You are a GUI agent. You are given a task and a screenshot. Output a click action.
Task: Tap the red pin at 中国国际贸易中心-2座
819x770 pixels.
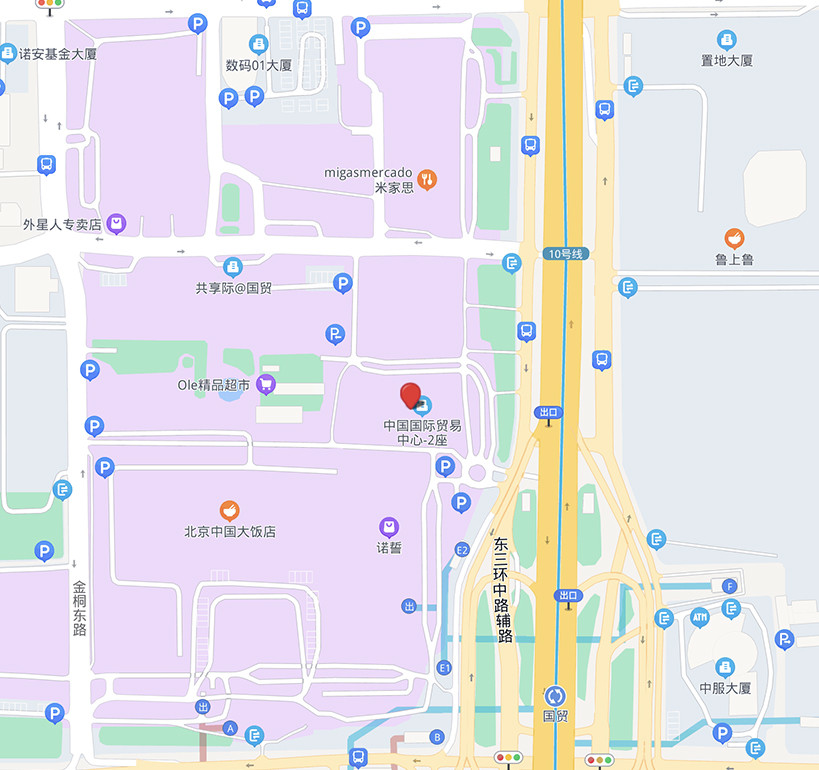[x=410, y=396]
